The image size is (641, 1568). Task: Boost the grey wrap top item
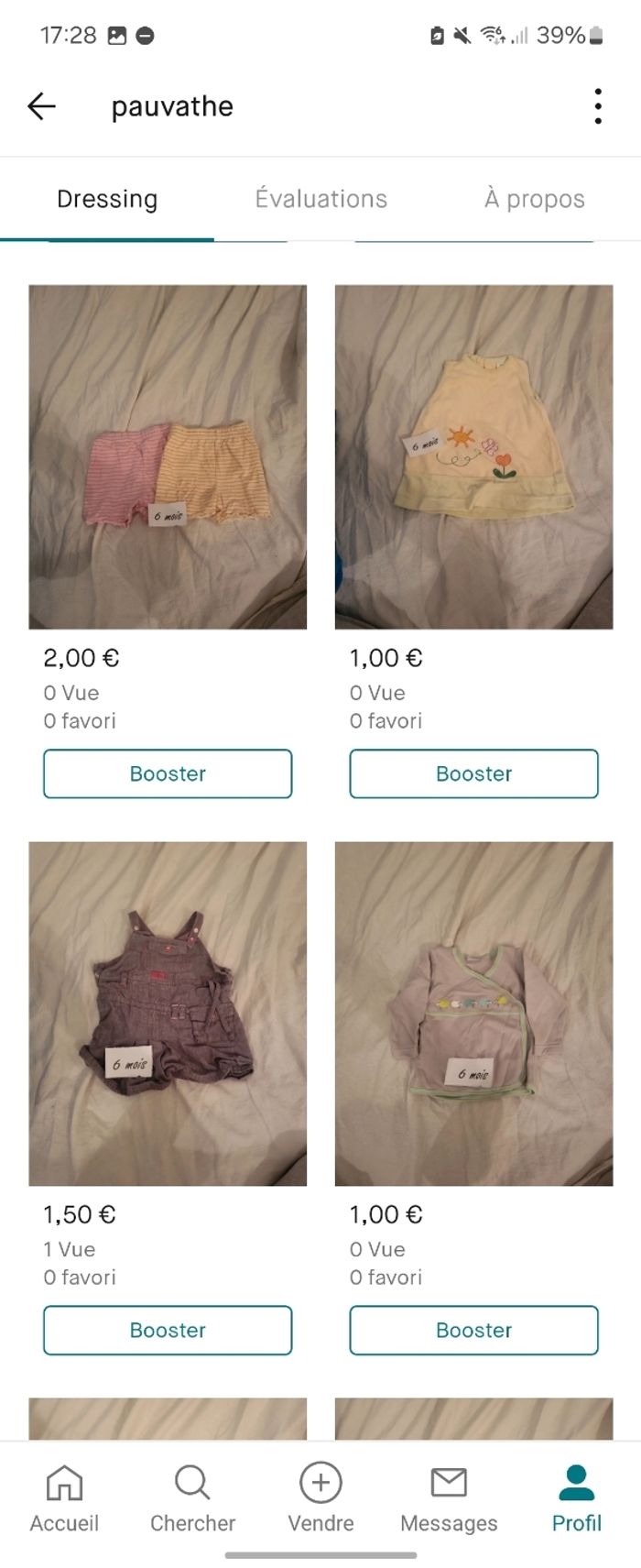click(473, 1330)
